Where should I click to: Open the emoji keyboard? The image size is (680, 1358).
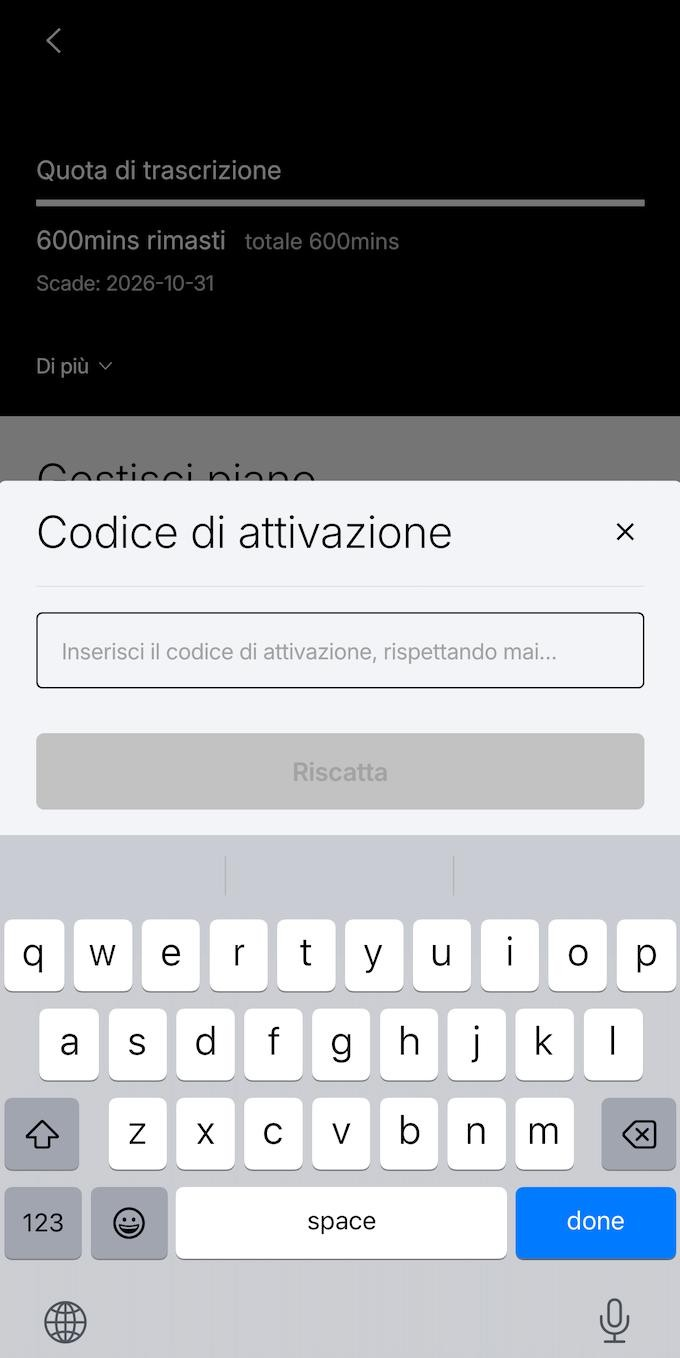click(129, 1222)
